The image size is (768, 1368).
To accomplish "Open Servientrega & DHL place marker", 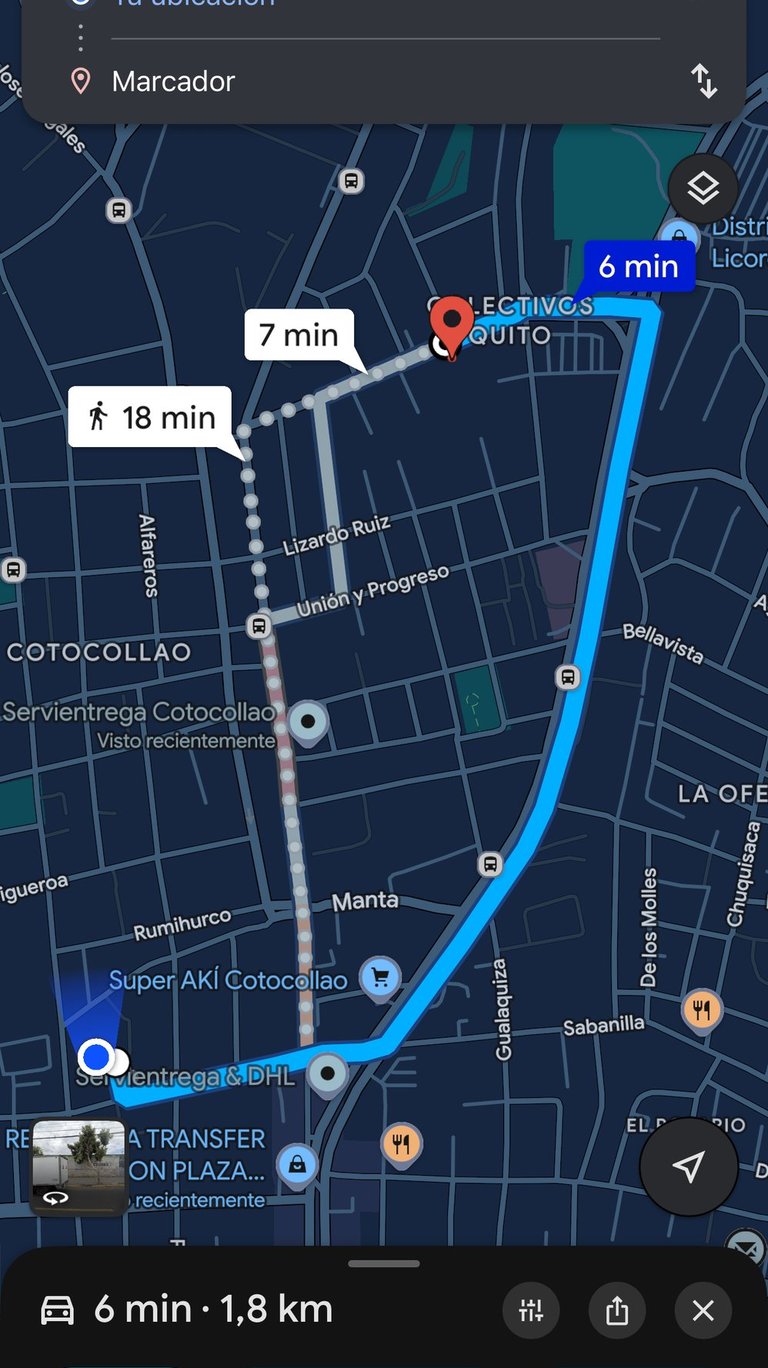I will (327, 1075).
